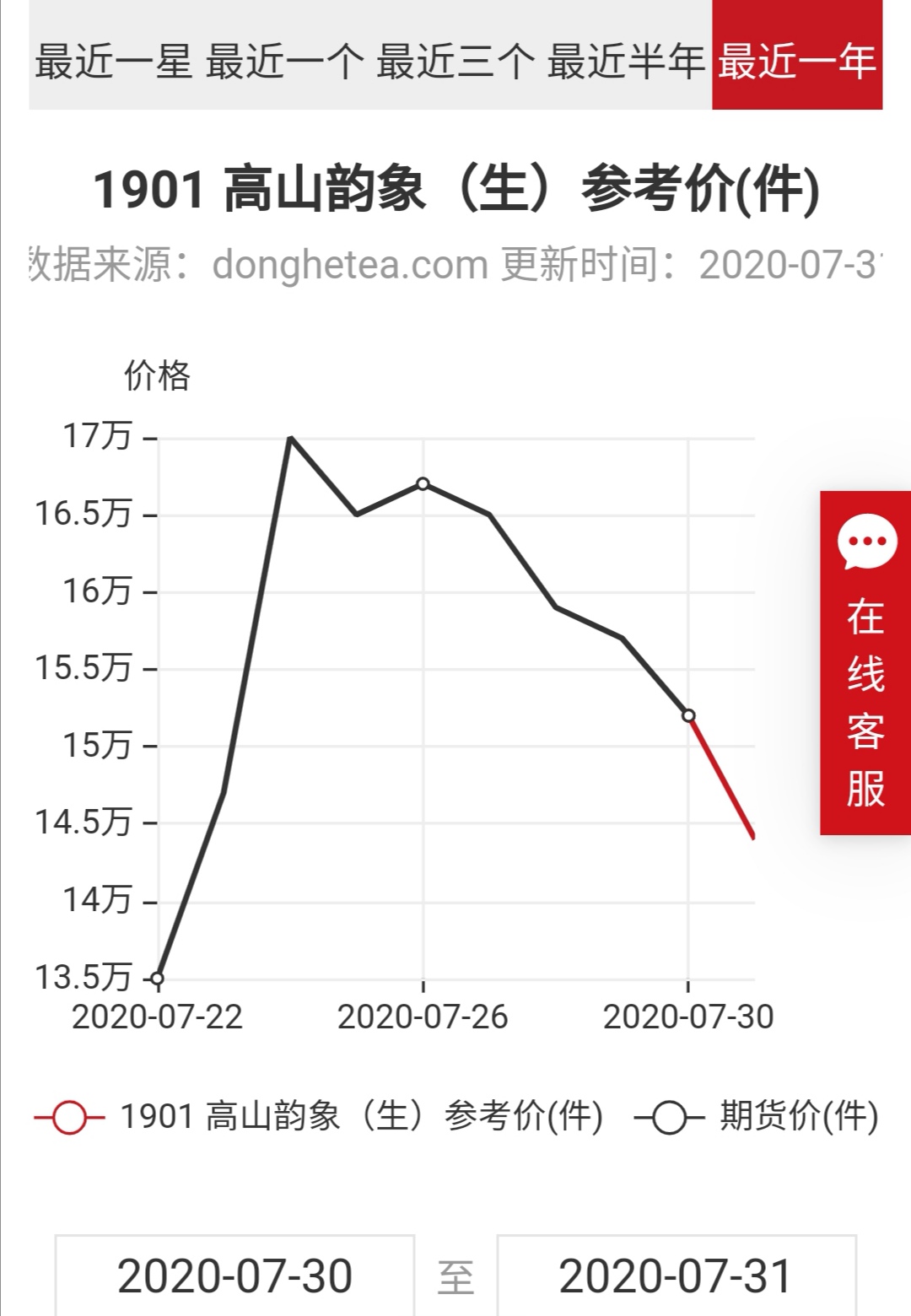This screenshot has height=1316, width=911.
Task: Switch to the 最近一个 range tab
Action: [x=285, y=62]
